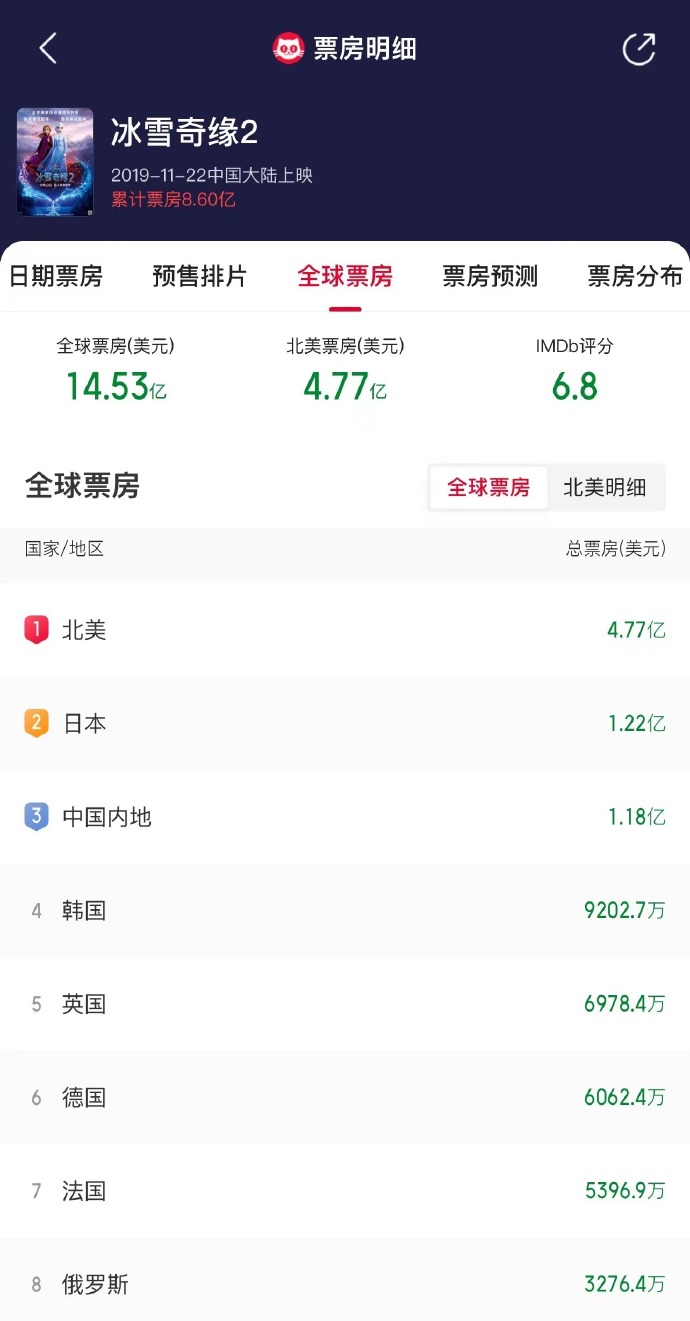The image size is (690, 1321).
Task: Select the 全球票房 top tab
Action: click(345, 276)
